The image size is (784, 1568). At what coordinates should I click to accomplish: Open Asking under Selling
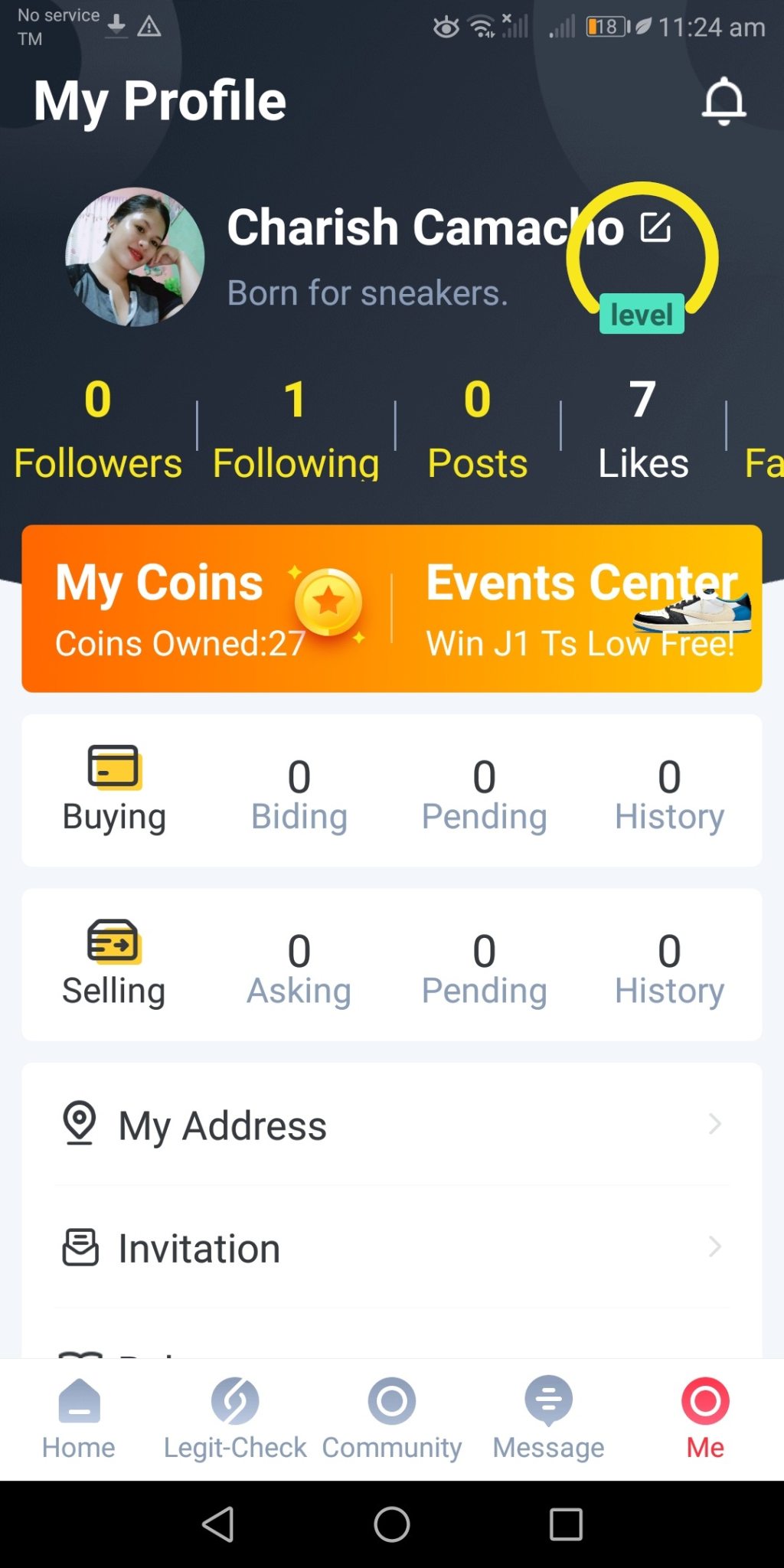click(299, 969)
